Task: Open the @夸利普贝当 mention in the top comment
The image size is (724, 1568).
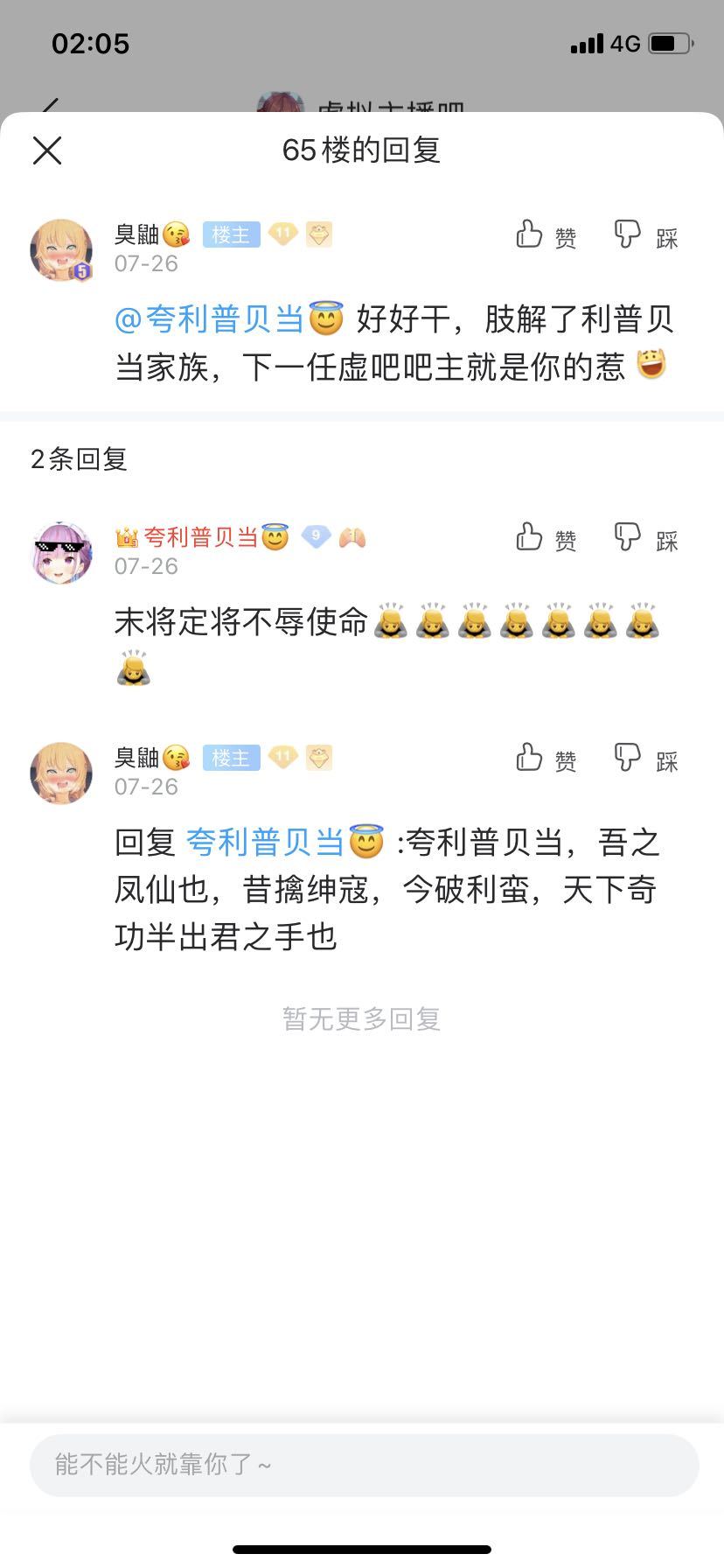Action: pos(210,319)
